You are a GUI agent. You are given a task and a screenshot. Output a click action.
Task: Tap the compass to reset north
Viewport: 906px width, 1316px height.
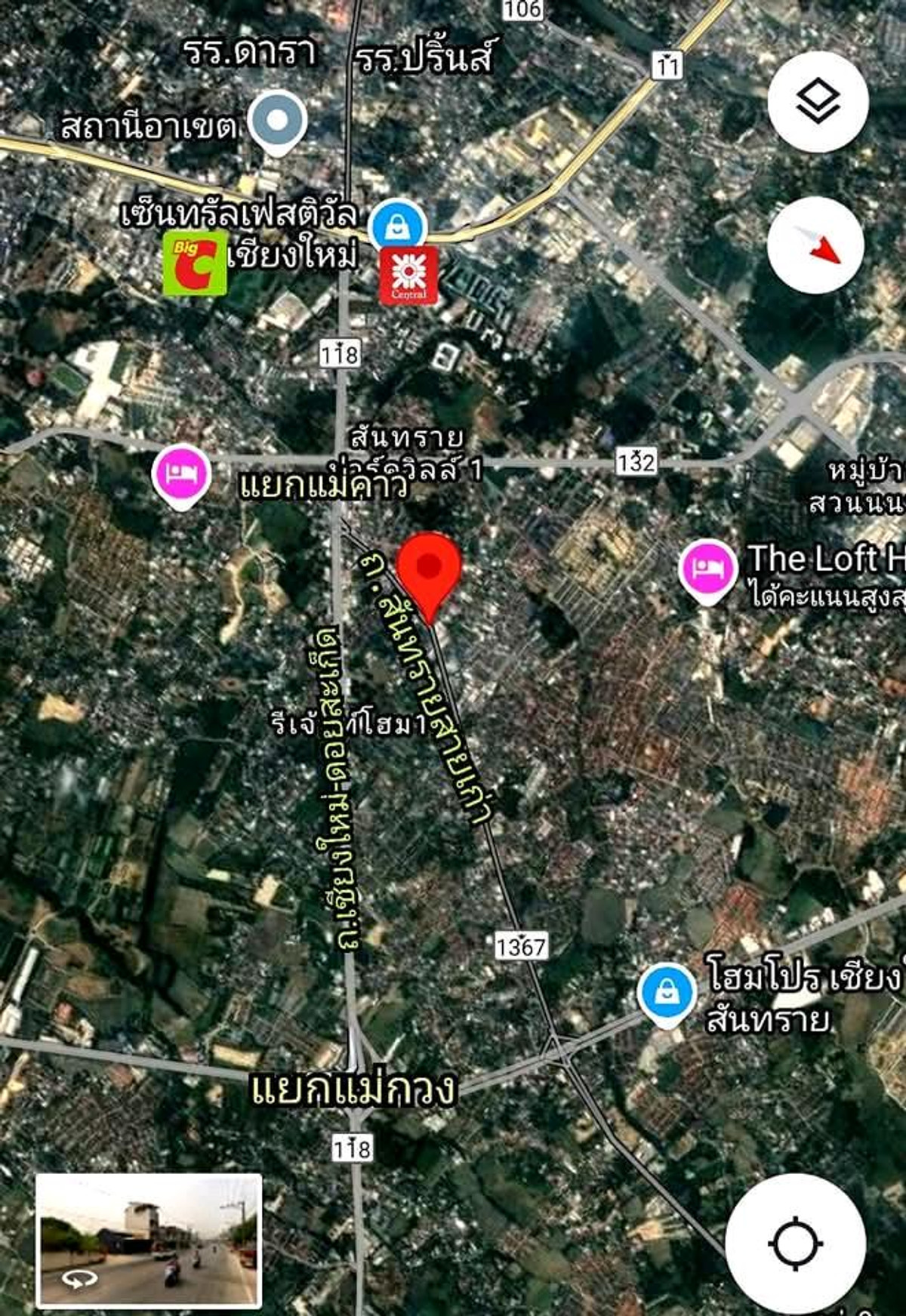click(x=815, y=245)
